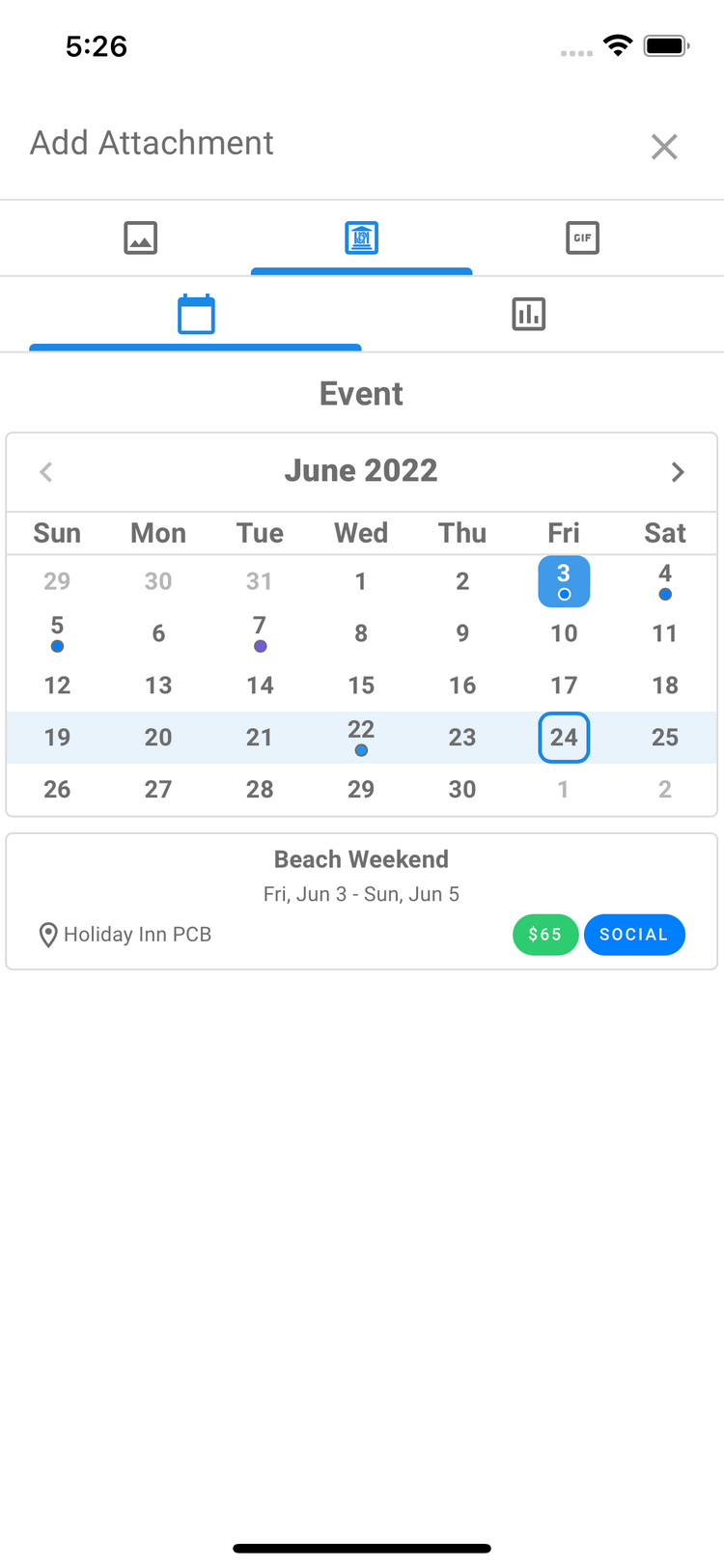Select June 7 on the calendar
This screenshot has height=1568, width=724.
(x=260, y=633)
